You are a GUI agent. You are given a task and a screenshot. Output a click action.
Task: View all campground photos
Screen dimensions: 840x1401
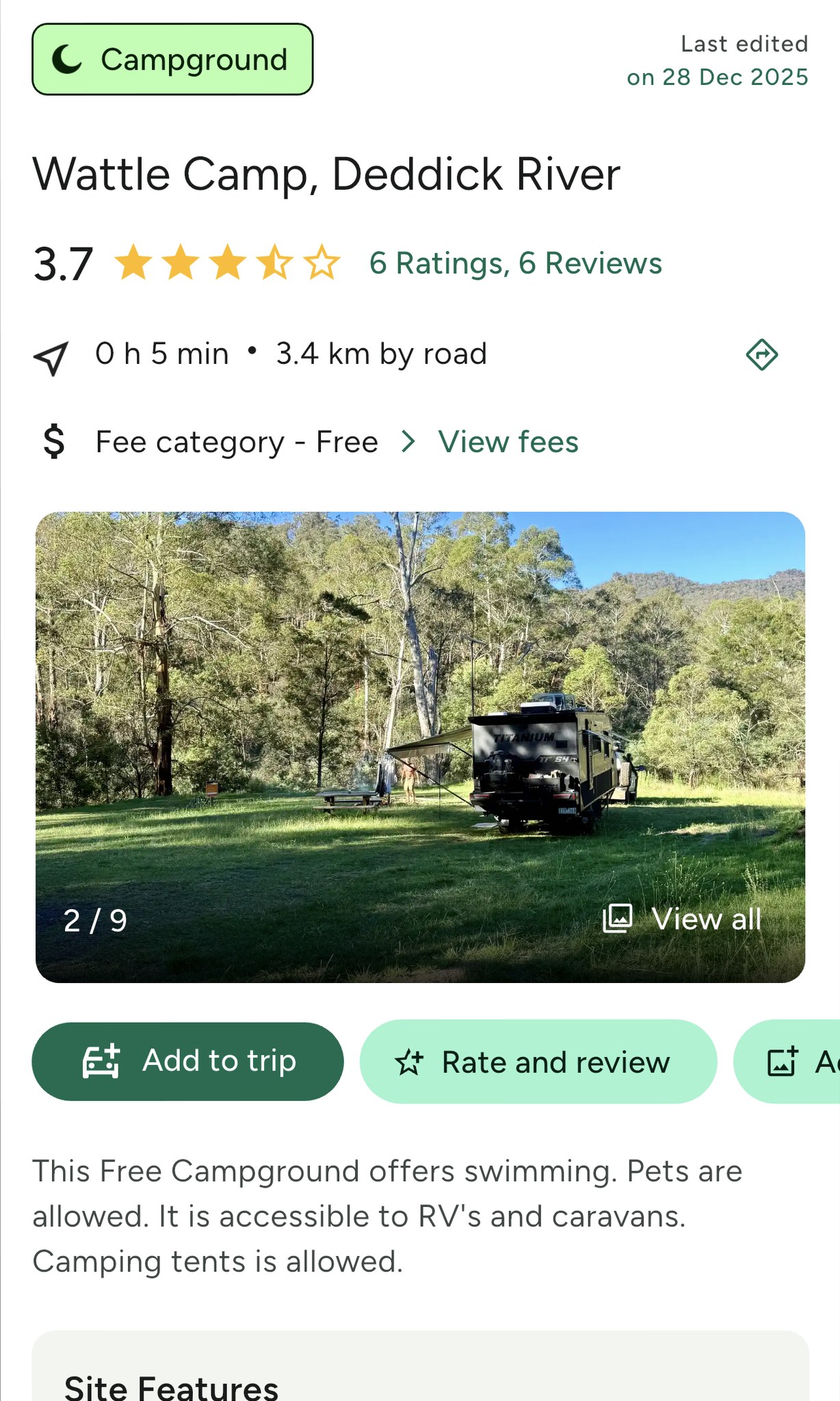point(683,919)
